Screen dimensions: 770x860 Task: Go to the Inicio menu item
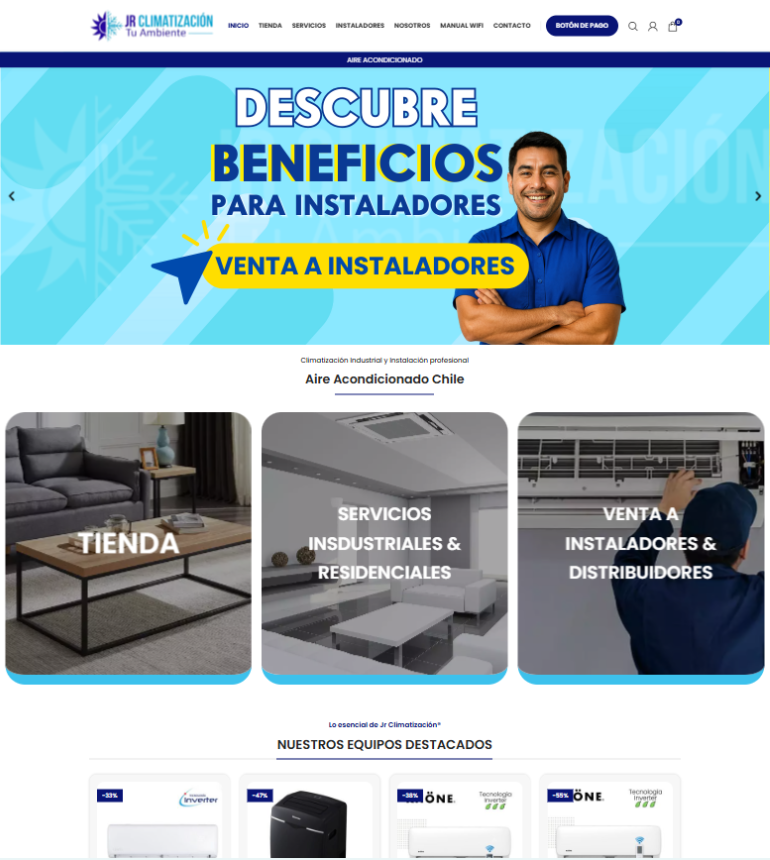238,26
